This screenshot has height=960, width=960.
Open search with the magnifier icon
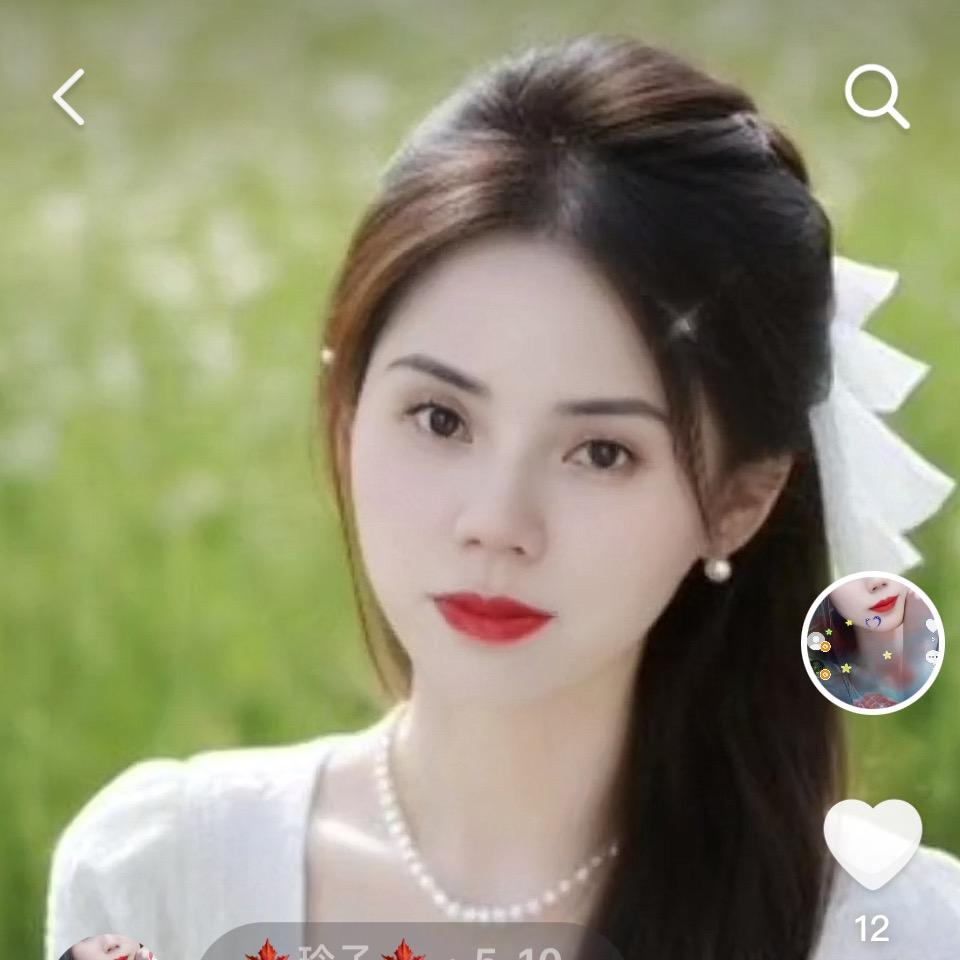[x=876, y=96]
